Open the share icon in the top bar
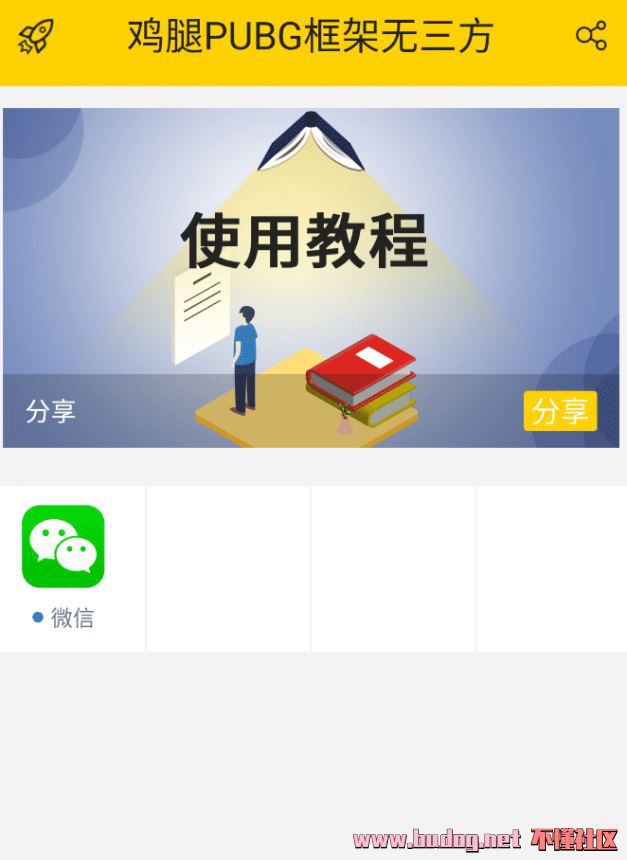The width and height of the screenshot is (627, 860). 591,36
